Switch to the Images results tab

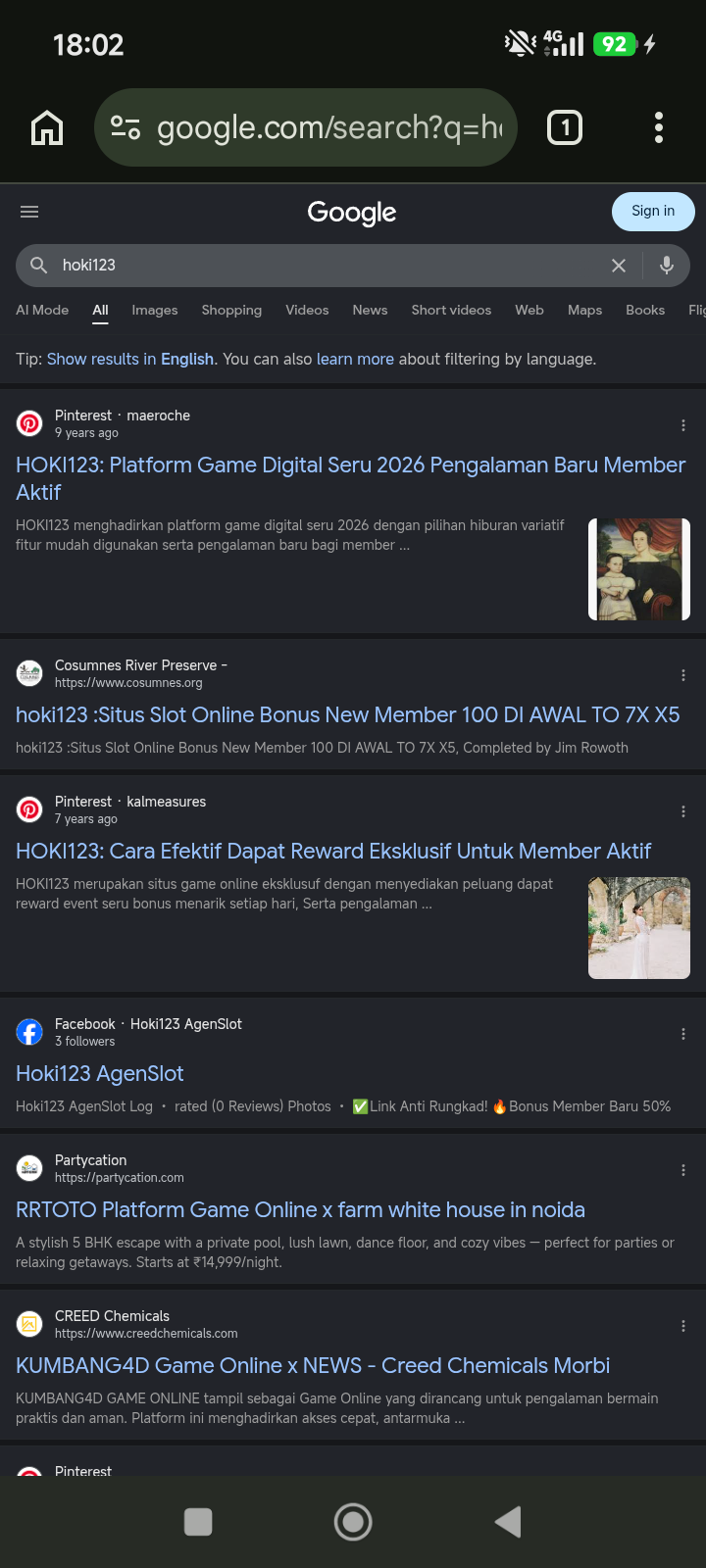point(155,310)
